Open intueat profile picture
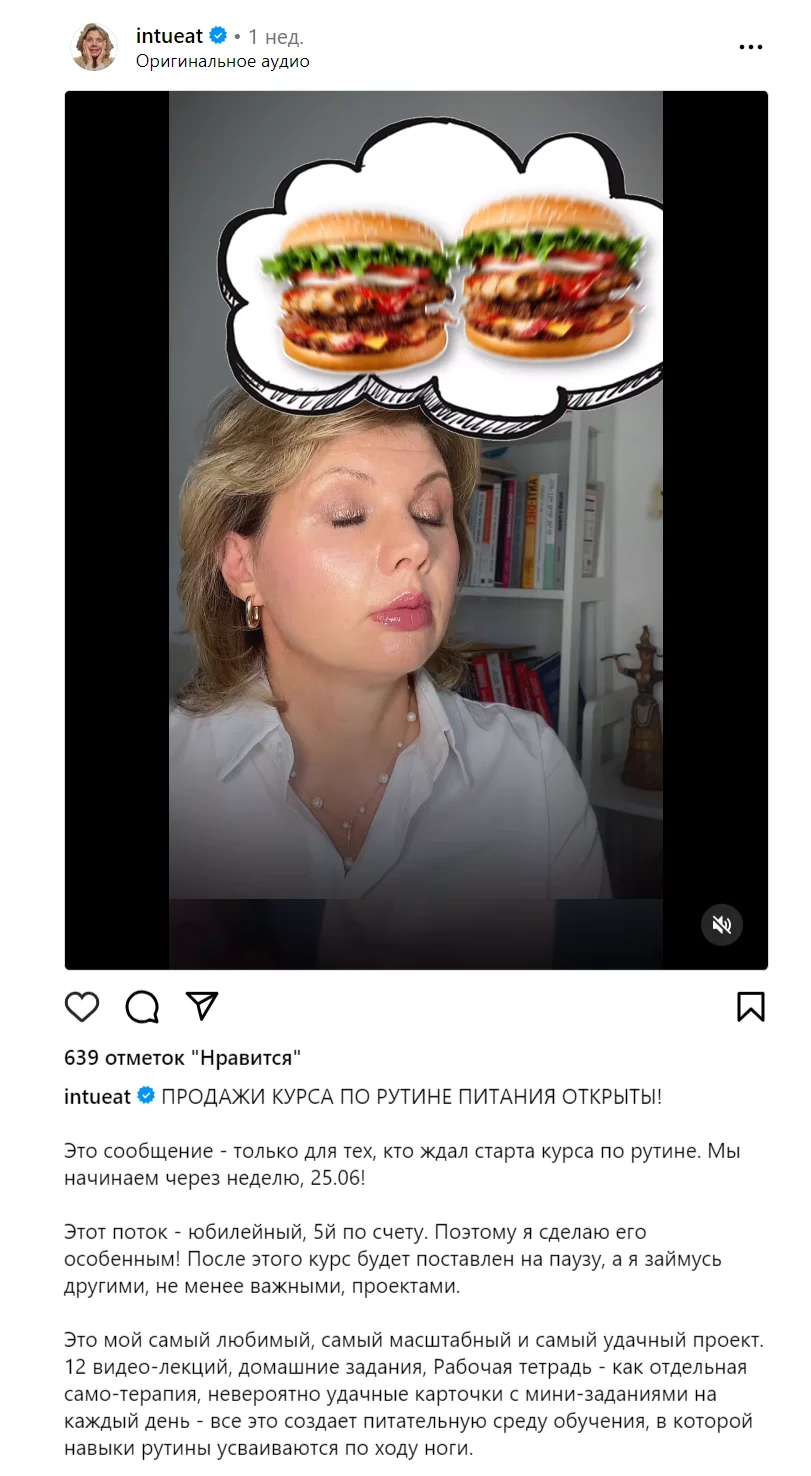 [94, 47]
